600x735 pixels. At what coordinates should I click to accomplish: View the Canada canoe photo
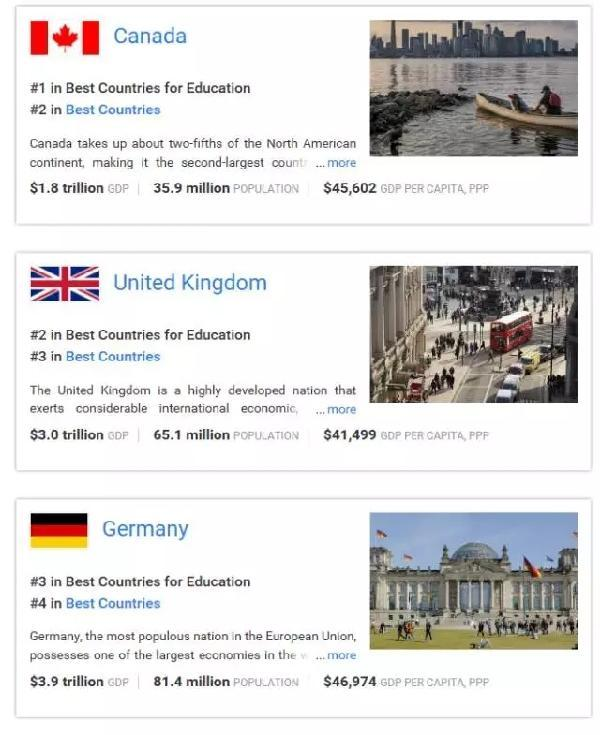point(473,88)
